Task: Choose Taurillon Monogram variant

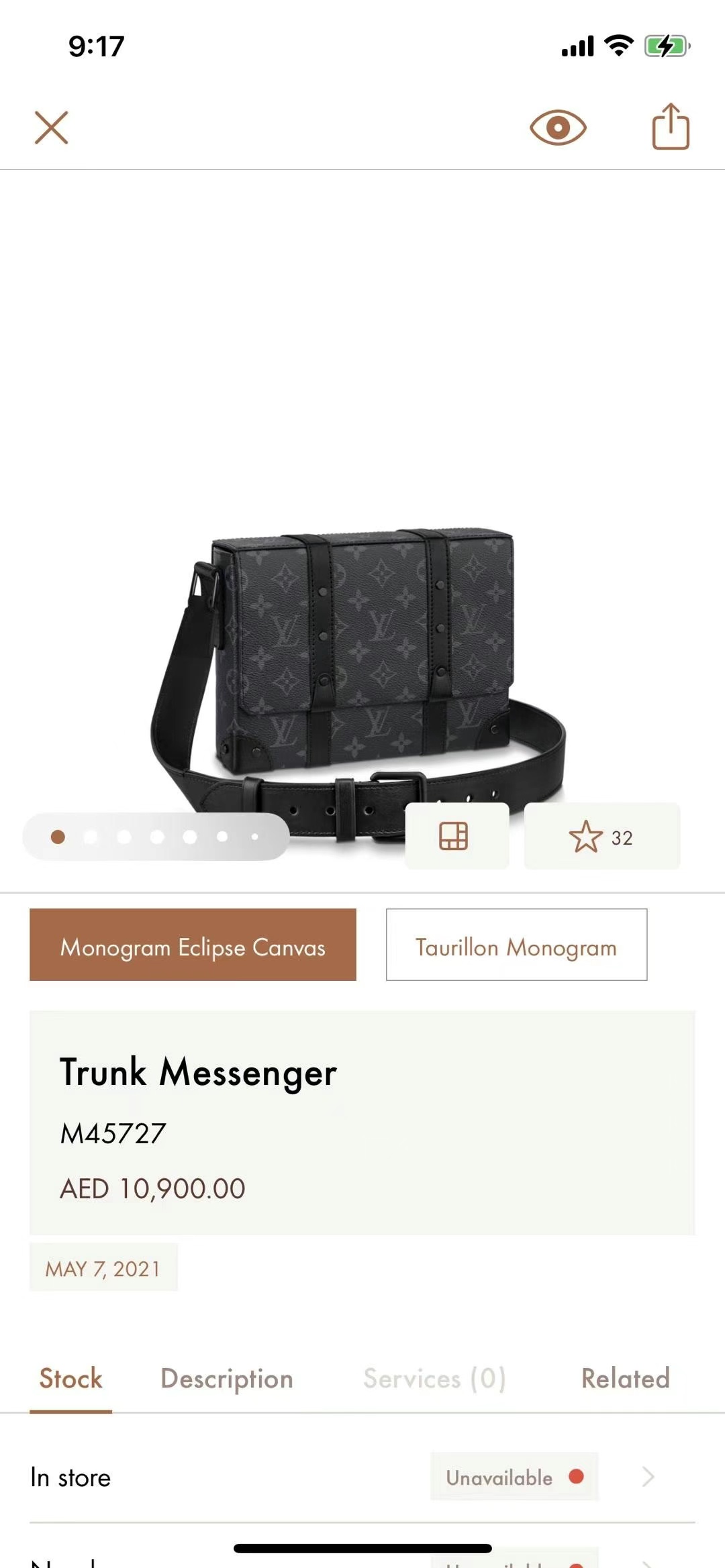Action: pos(516,946)
